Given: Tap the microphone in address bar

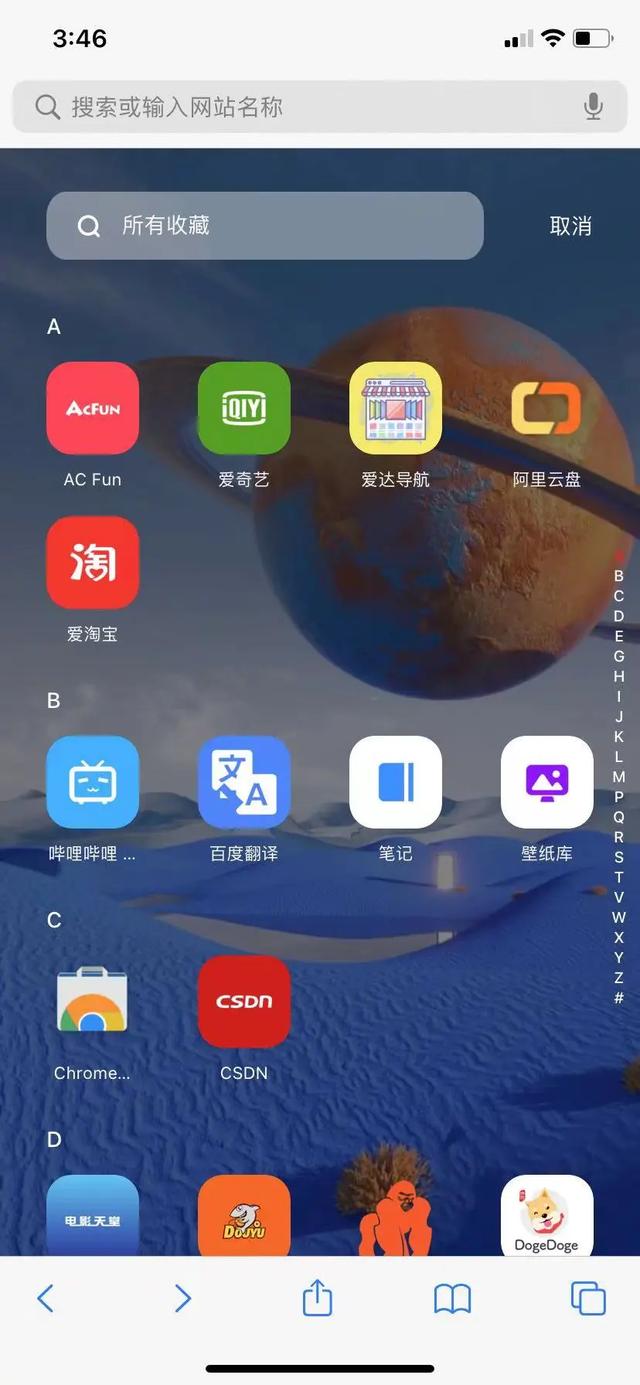Looking at the screenshot, I should (593, 107).
